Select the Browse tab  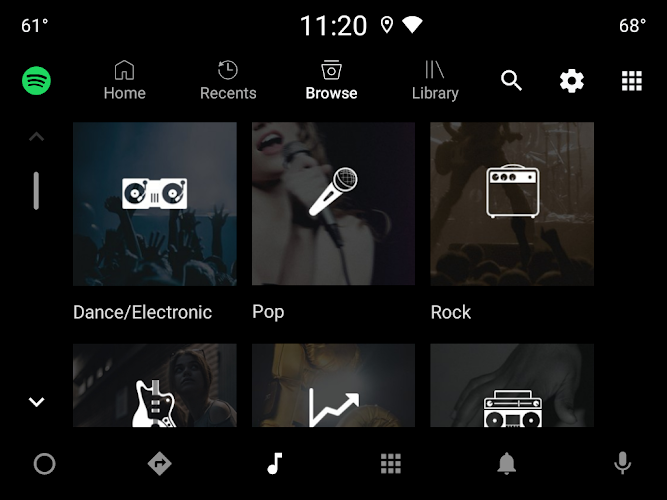click(x=331, y=81)
